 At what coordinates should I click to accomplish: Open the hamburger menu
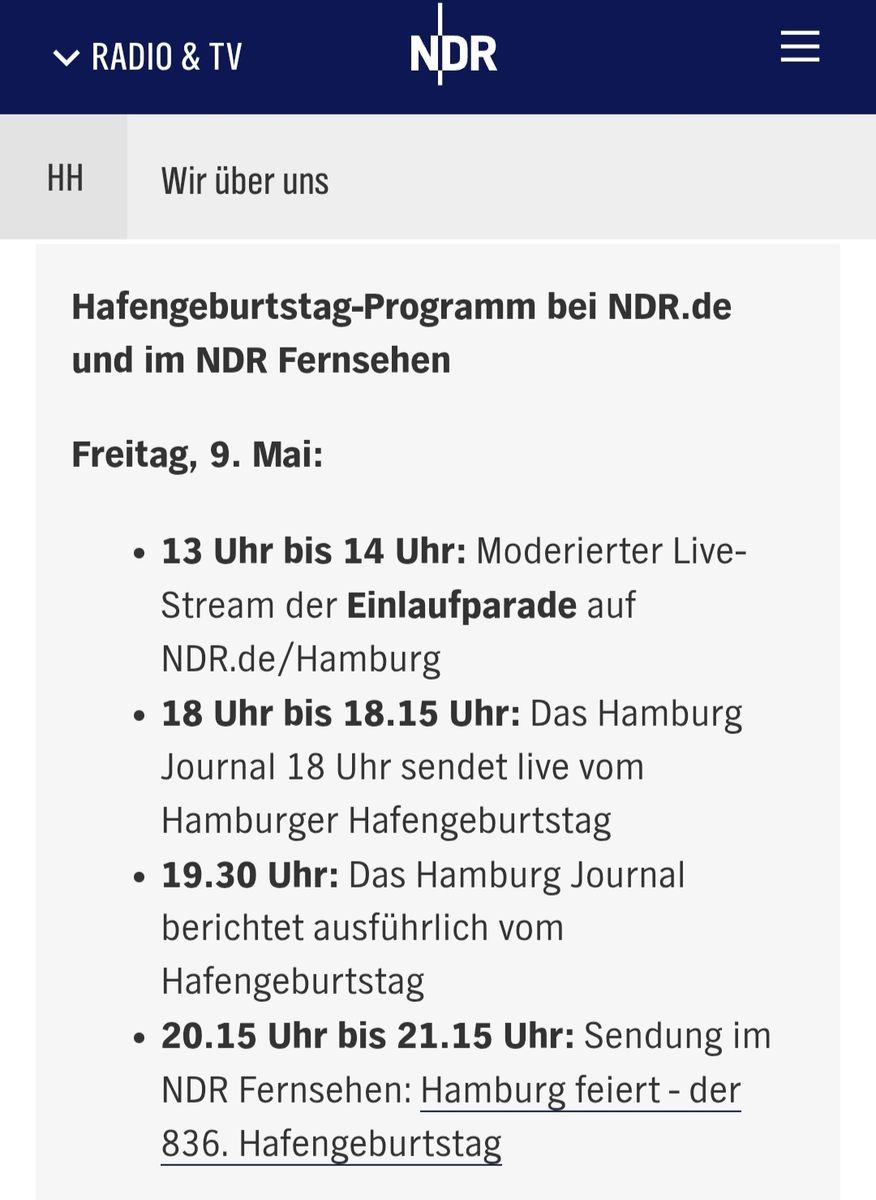point(800,48)
